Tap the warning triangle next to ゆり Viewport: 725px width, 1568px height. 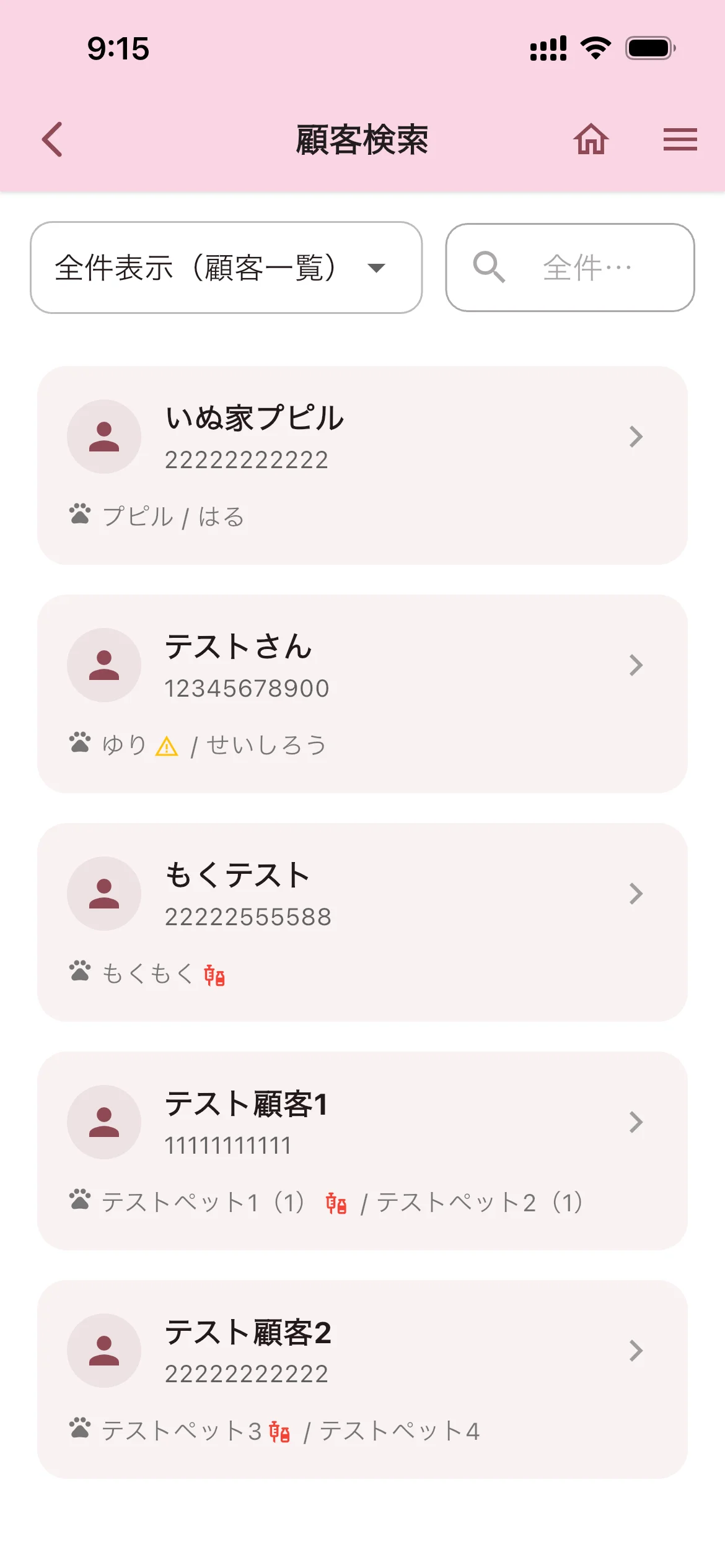[167, 745]
